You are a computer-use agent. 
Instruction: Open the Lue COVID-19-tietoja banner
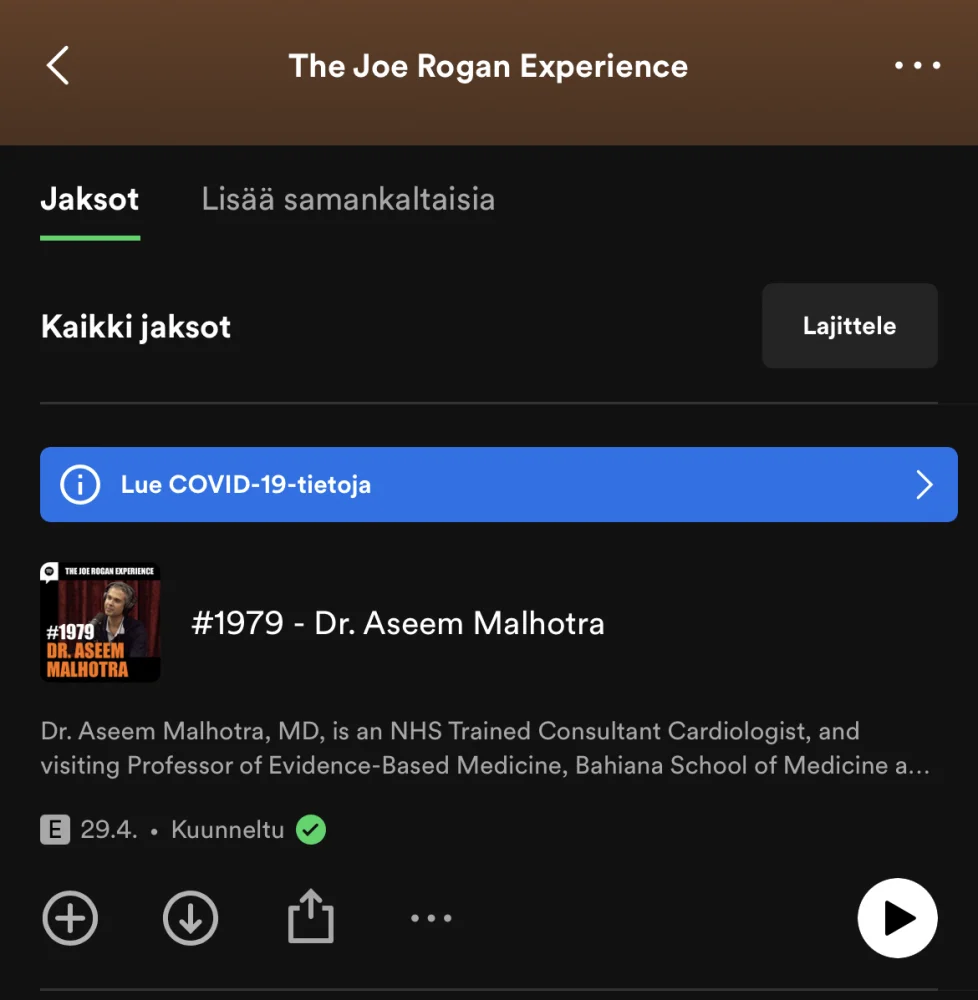coord(498,485)
